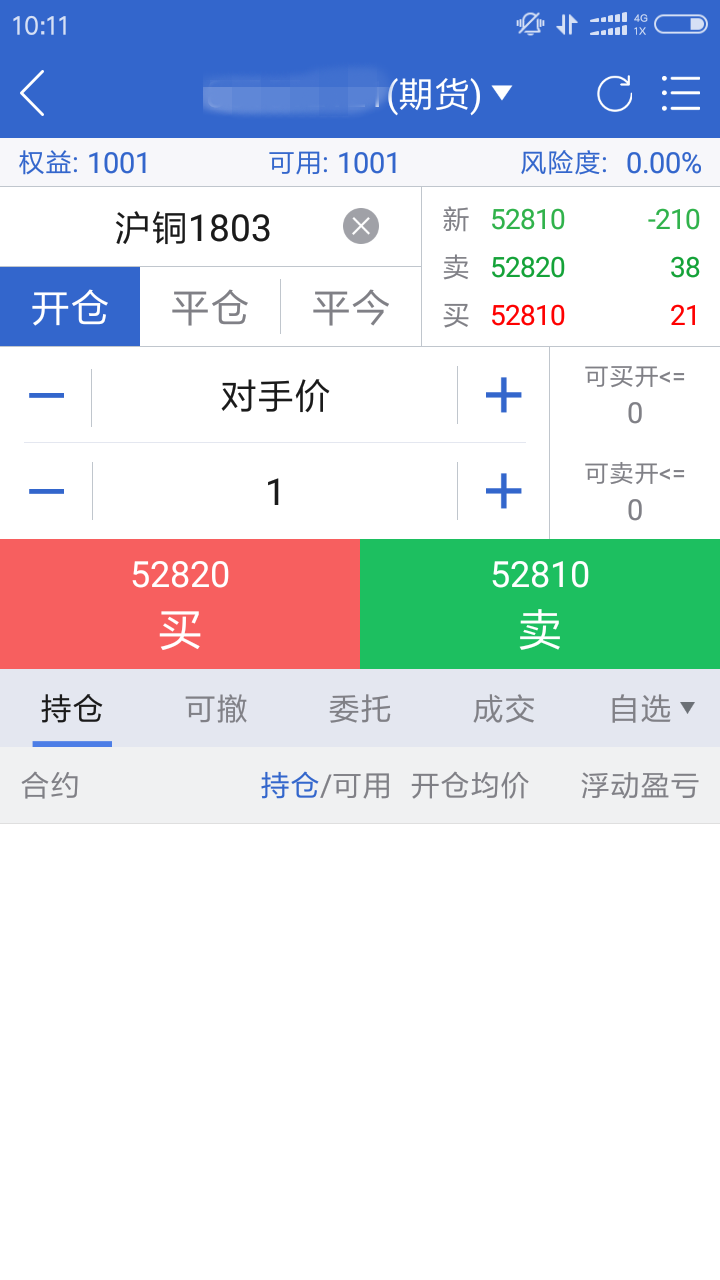Switch to the 委托 tab
This screenshot has width=720, height=1280.
click(359, 708)
